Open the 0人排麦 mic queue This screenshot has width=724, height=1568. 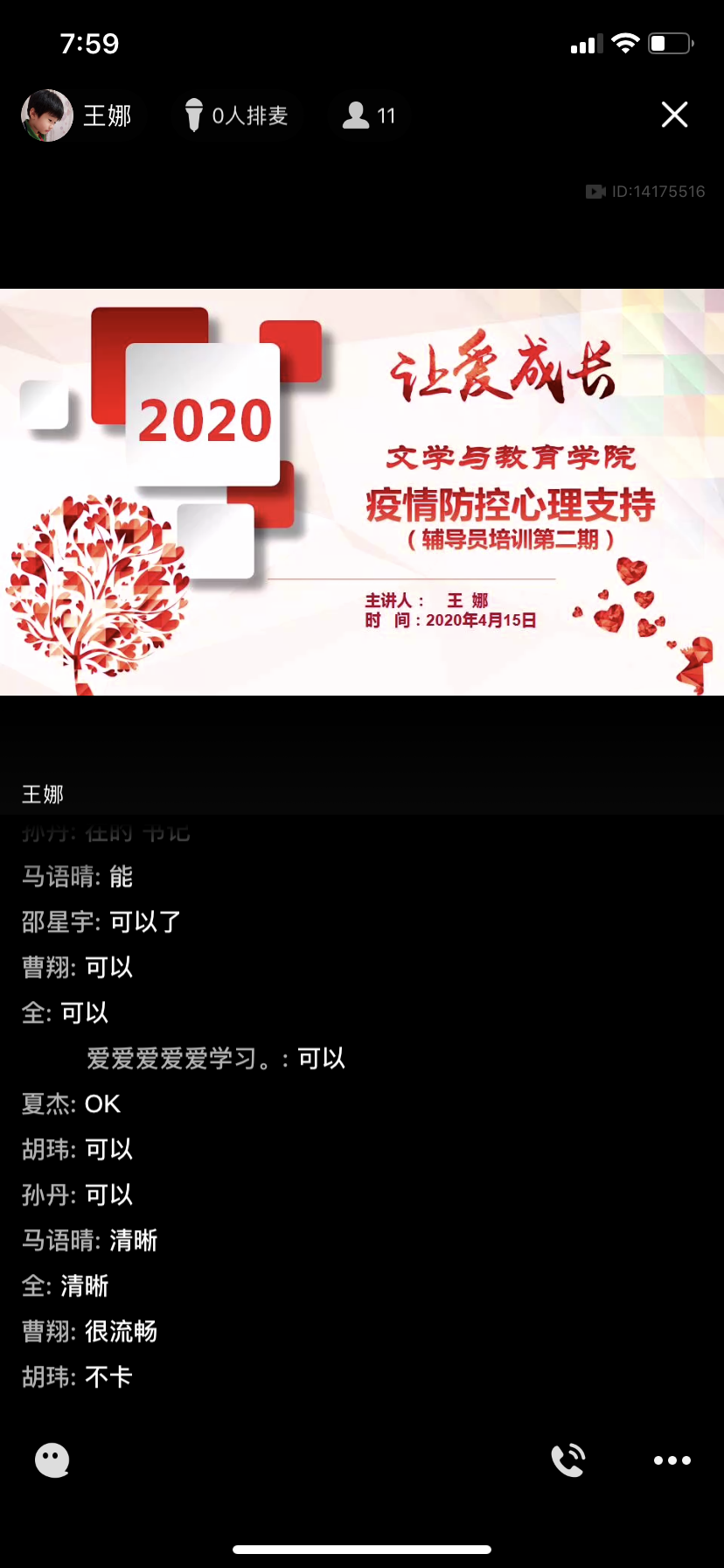[236, 115]
